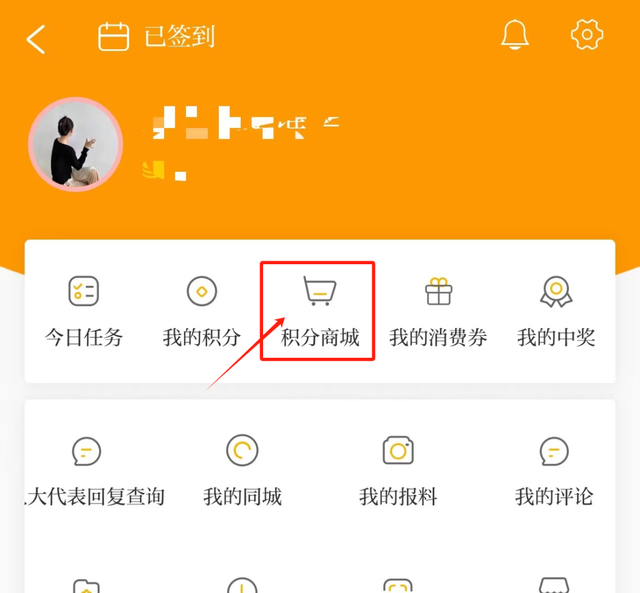Open 我的消费券
Image resolution: width=640 pixels, height=593 pixels.
click(x=438, y=311)
